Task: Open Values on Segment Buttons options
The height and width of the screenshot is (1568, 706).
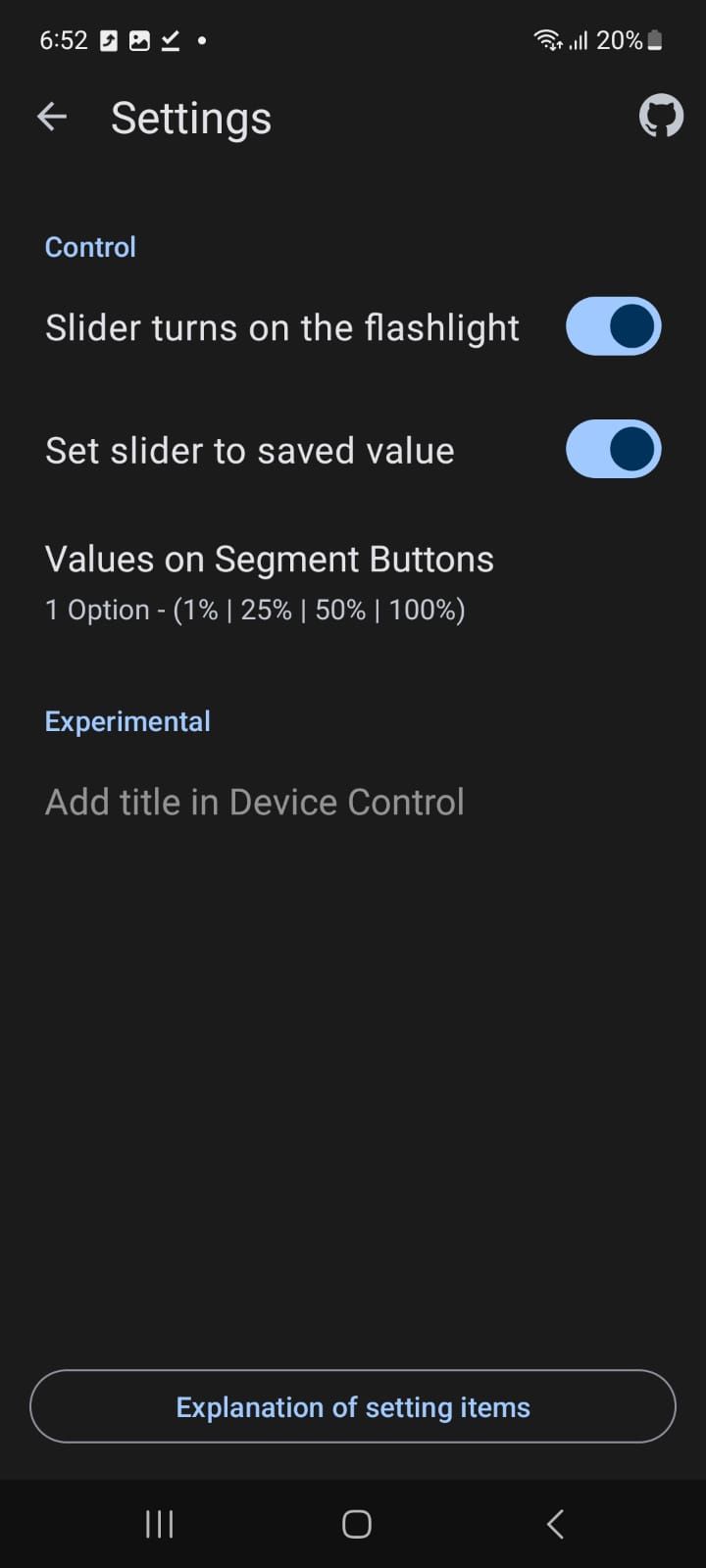Action: click(x=270, y=581)
